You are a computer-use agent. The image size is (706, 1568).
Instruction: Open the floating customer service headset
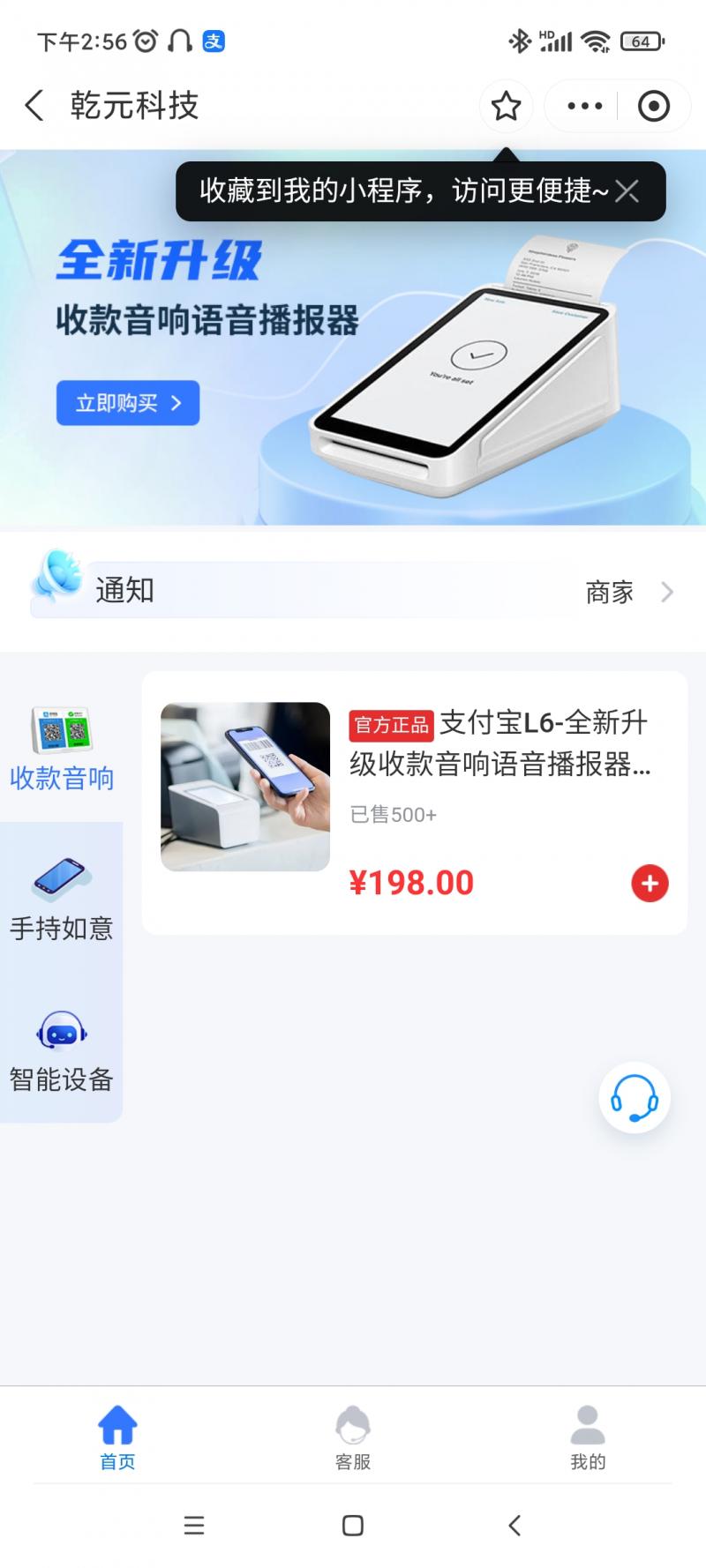[635, 1098]
